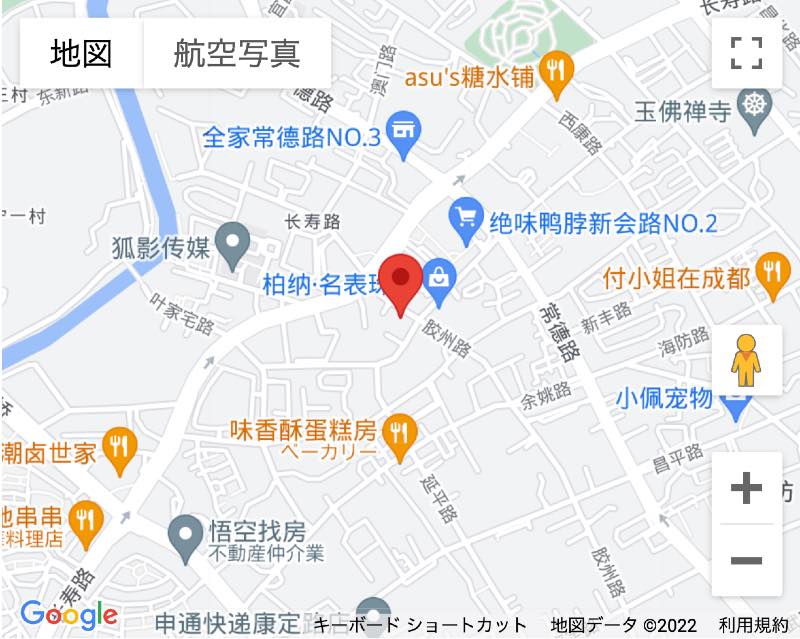800x639 pixels.
Task: Zoom in on the map
Action: (x=746, y=488)
